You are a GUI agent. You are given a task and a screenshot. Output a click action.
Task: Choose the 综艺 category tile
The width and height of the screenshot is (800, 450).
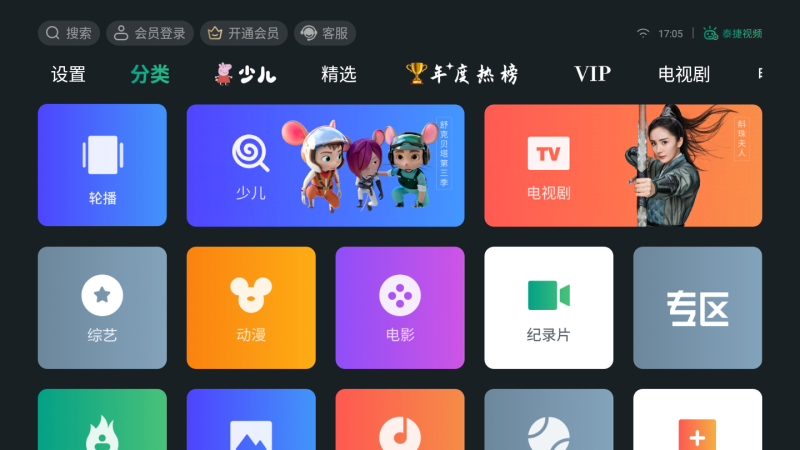(x=102, y=308)
